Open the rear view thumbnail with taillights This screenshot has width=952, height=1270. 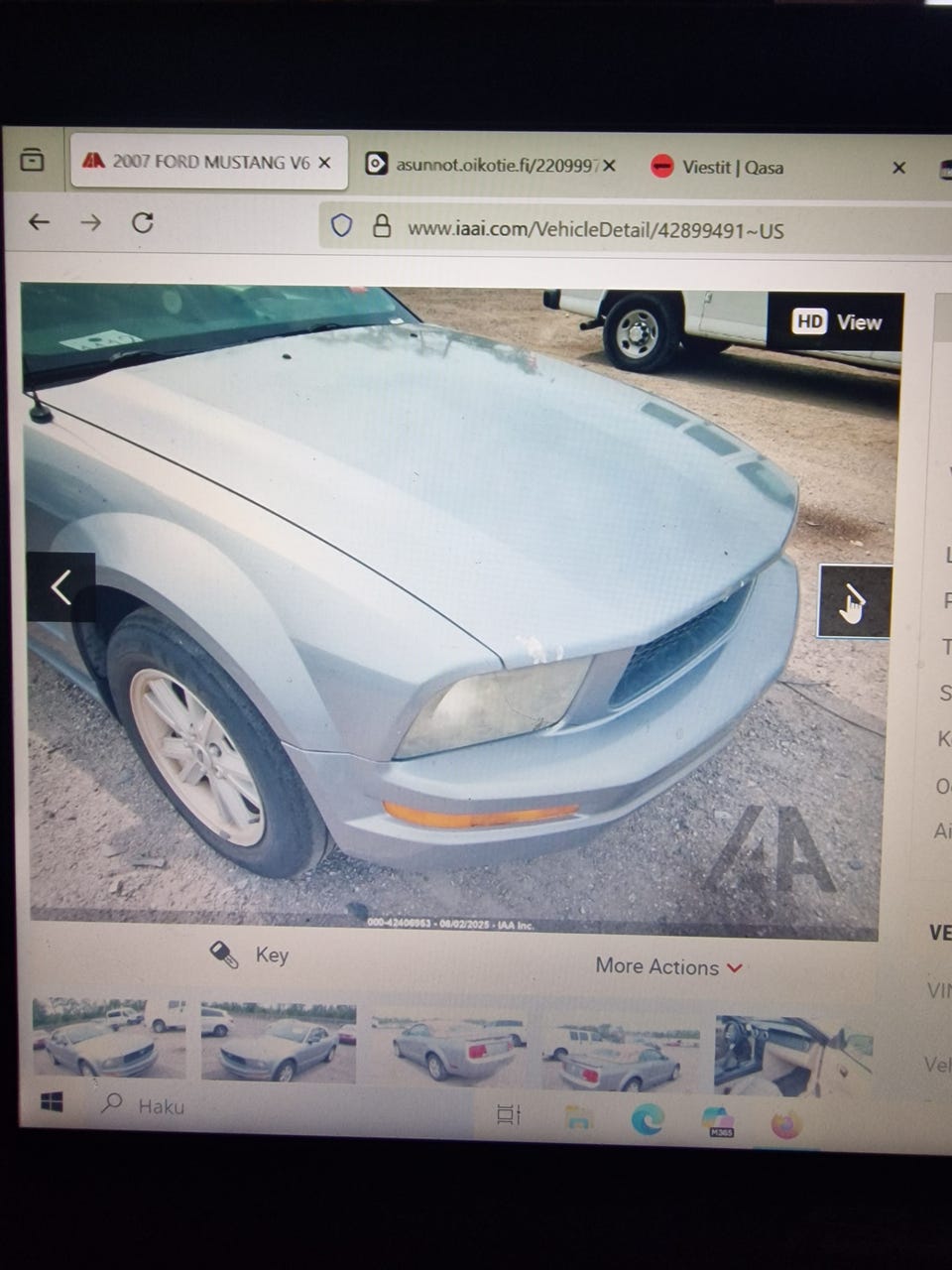tap(448, 1050)
